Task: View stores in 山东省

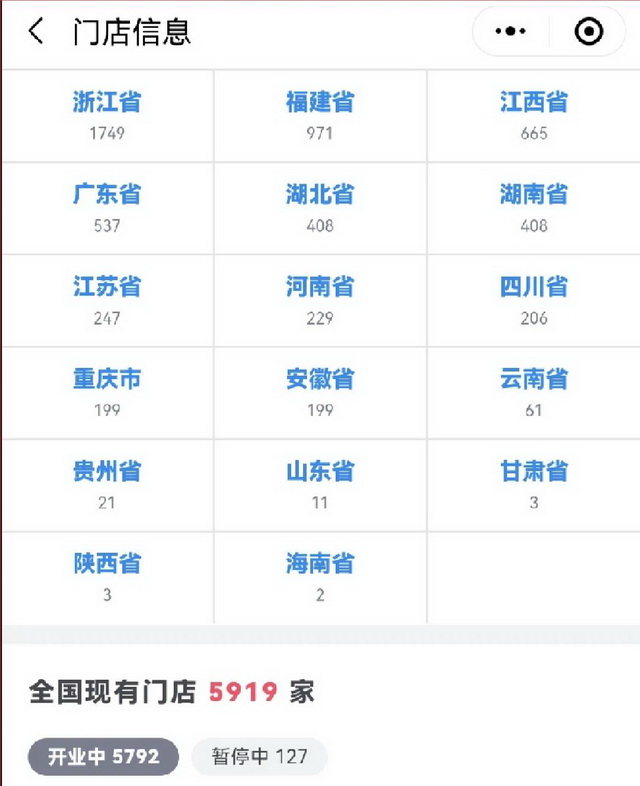Action: click(x=320, y=484)
